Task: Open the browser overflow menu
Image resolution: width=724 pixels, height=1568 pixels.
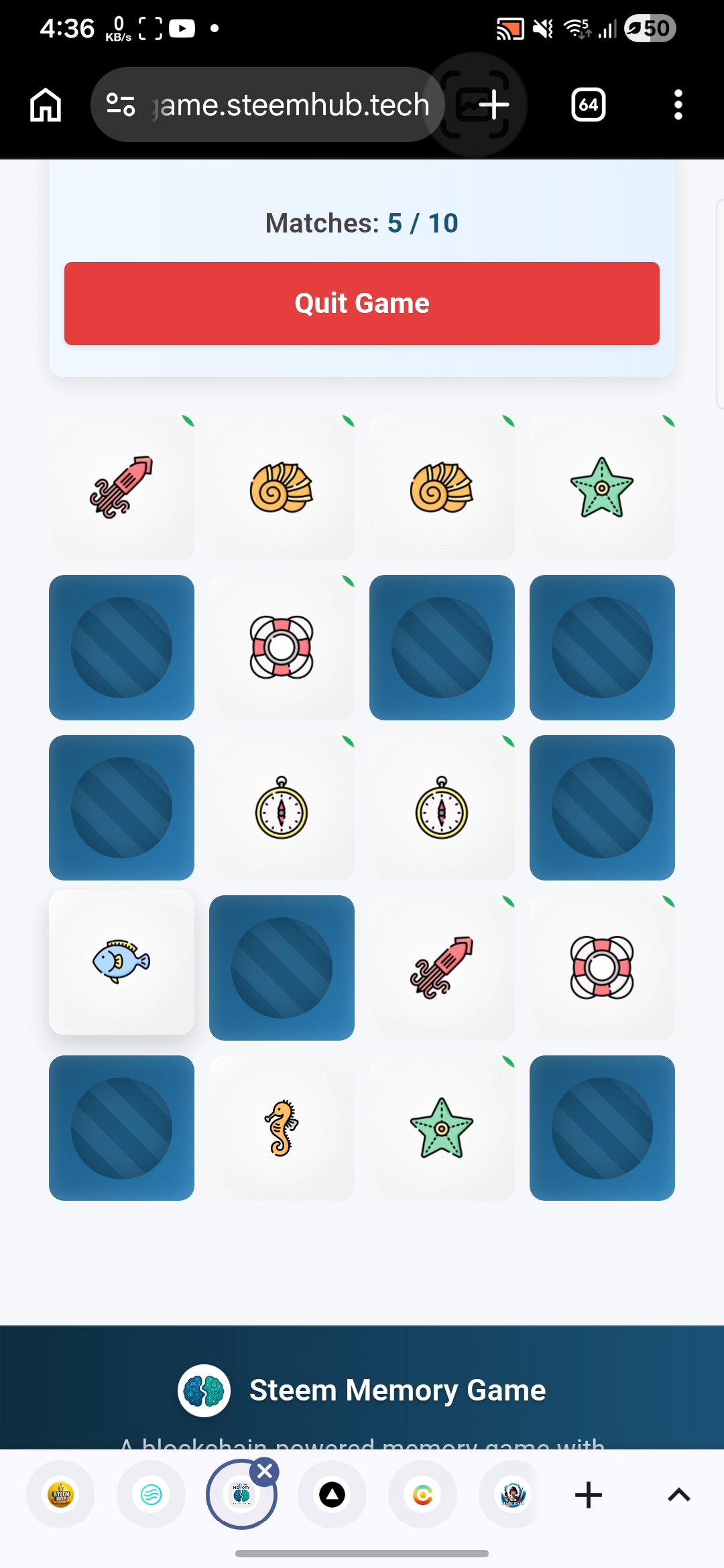Action: (678, 105)
